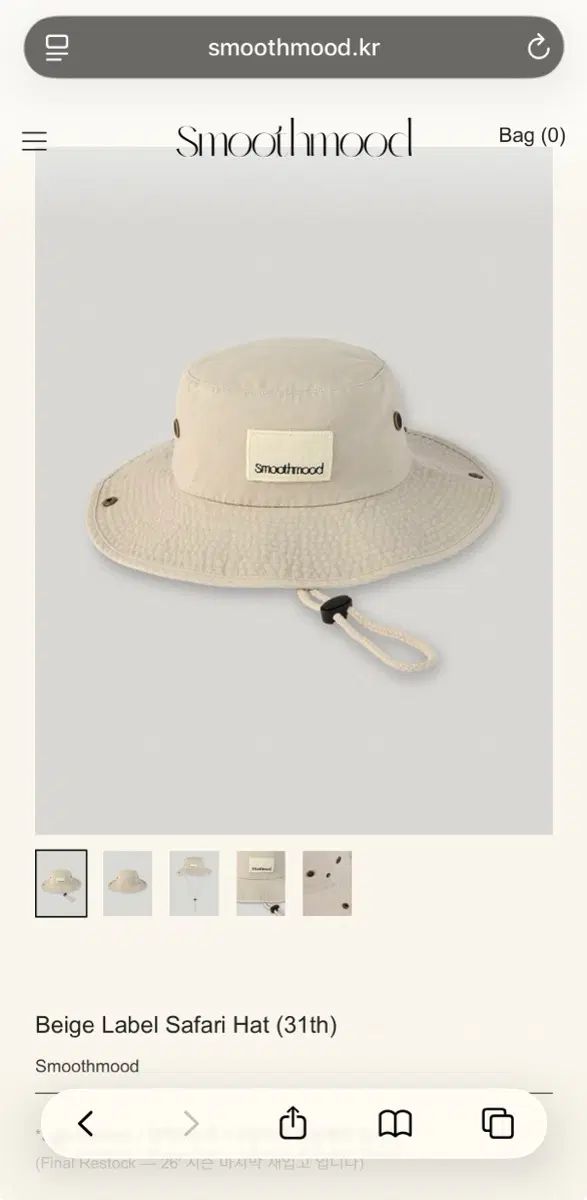Viewport: 587px width, 1200px height.
Task: View the second hat thumbnail
Action: (127, 883)
